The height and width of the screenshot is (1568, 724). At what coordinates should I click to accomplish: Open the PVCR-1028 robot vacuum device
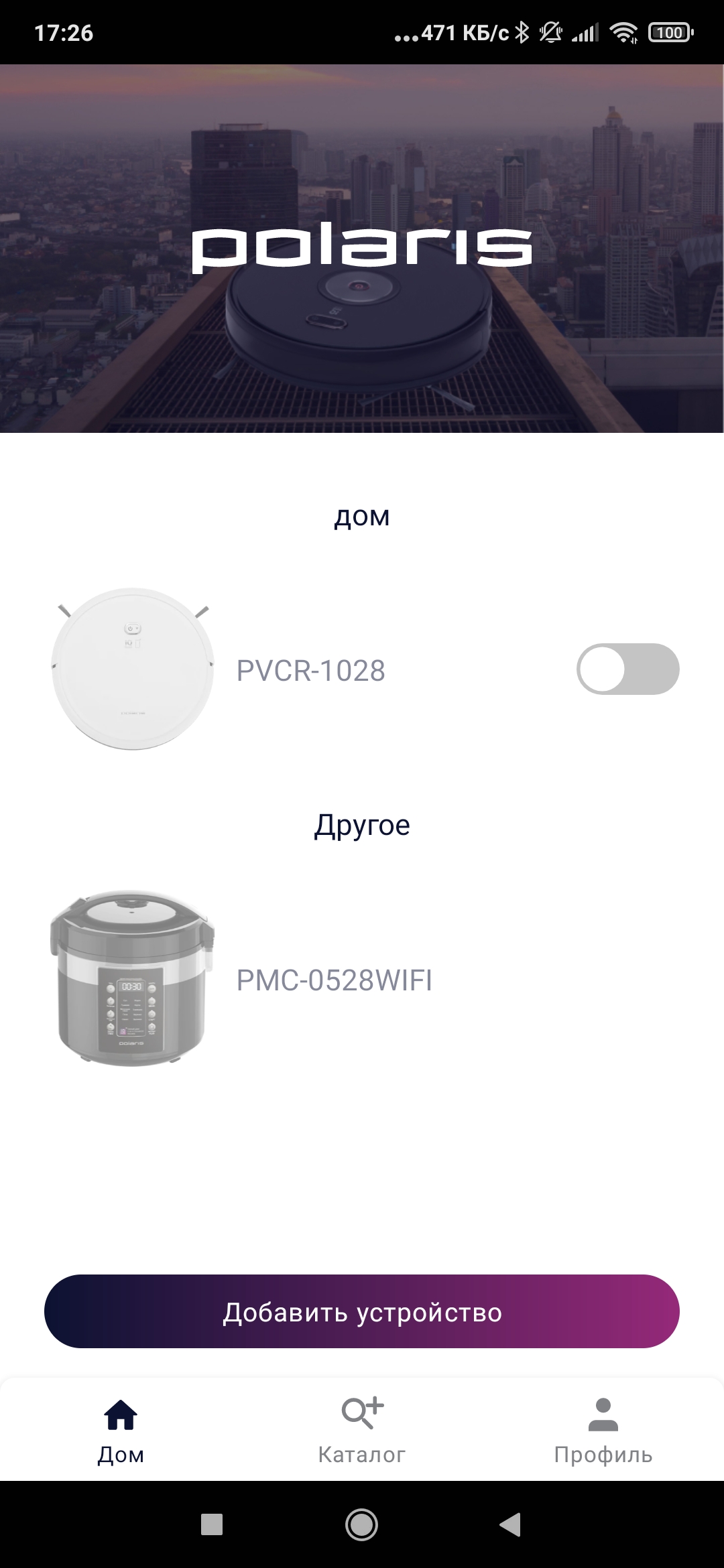[310, 670]
